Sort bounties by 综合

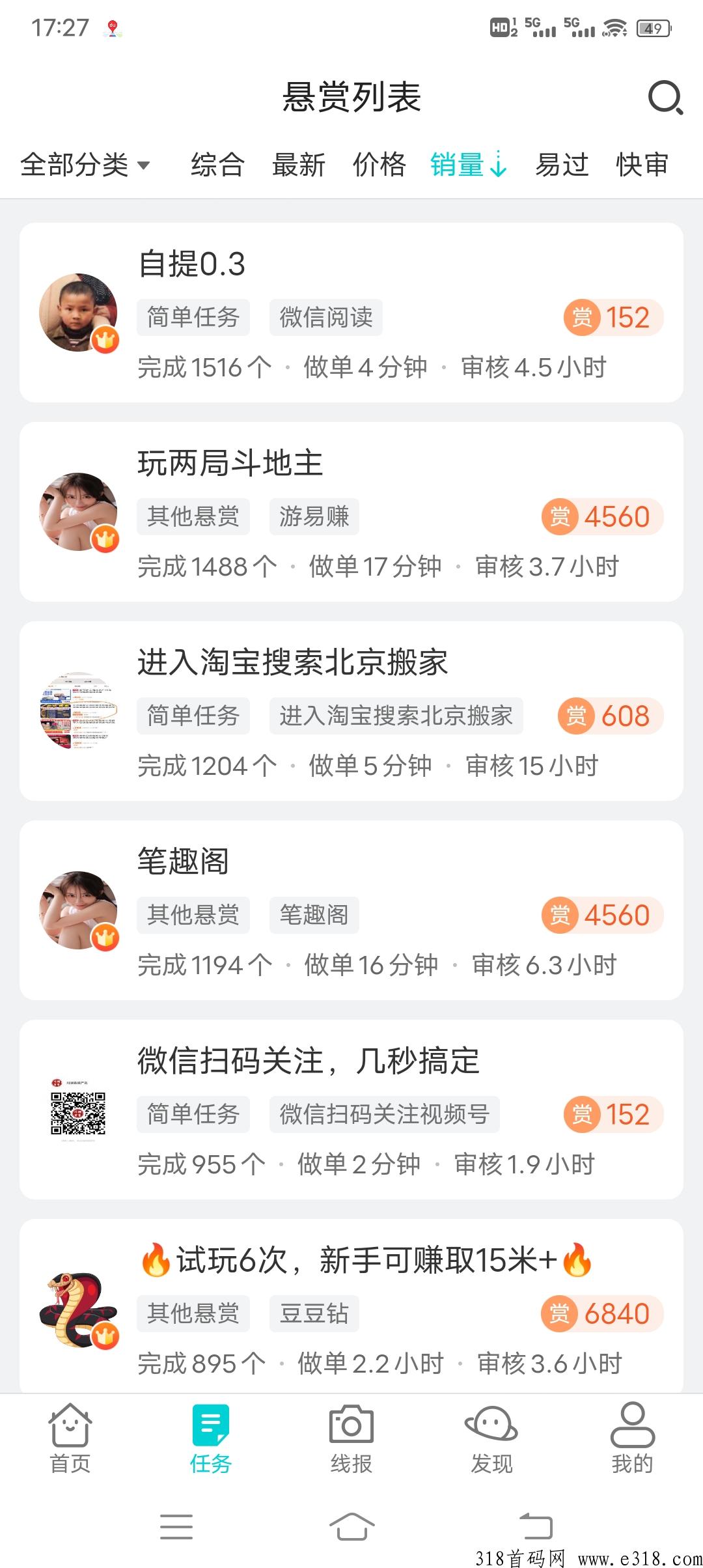click(x=217, y=165)
